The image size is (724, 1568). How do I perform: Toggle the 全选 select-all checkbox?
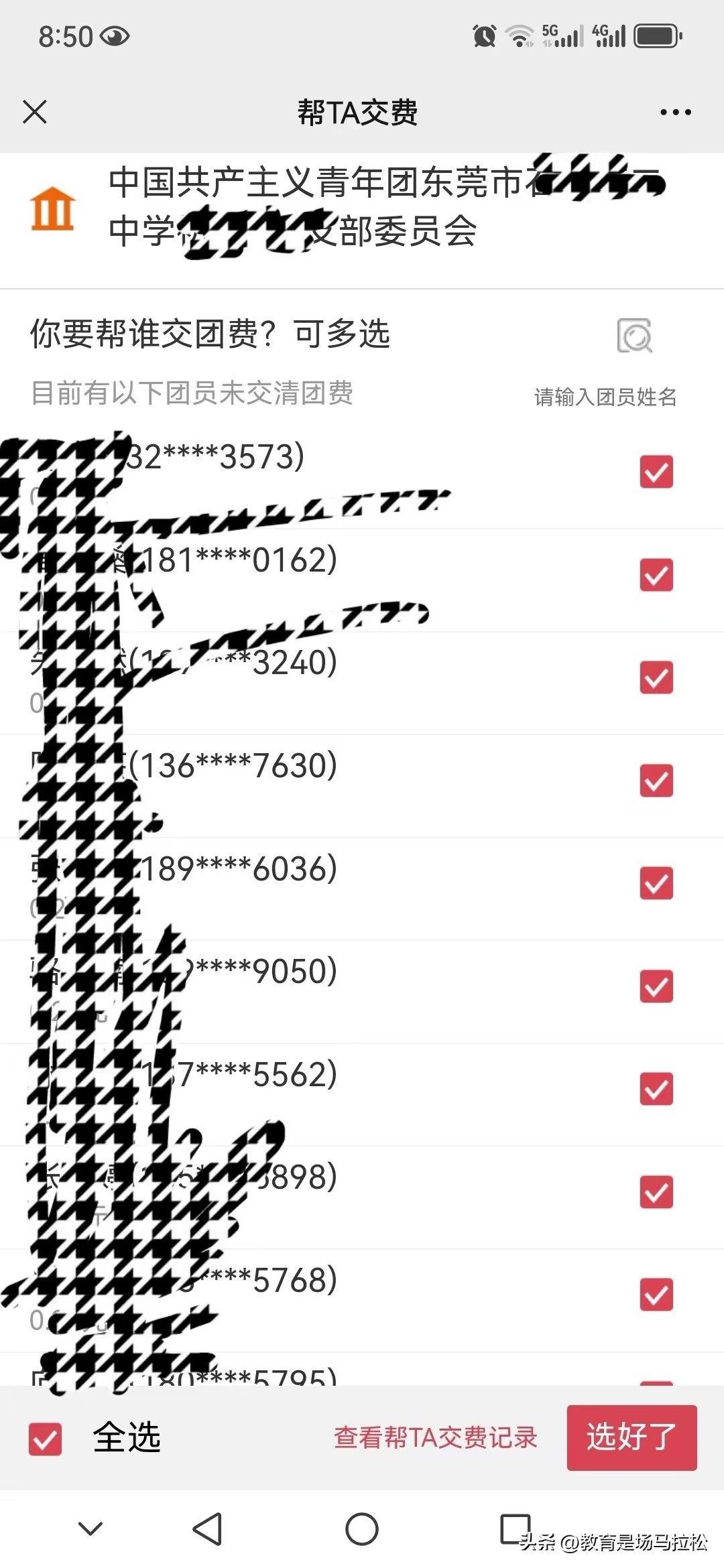46,1439
